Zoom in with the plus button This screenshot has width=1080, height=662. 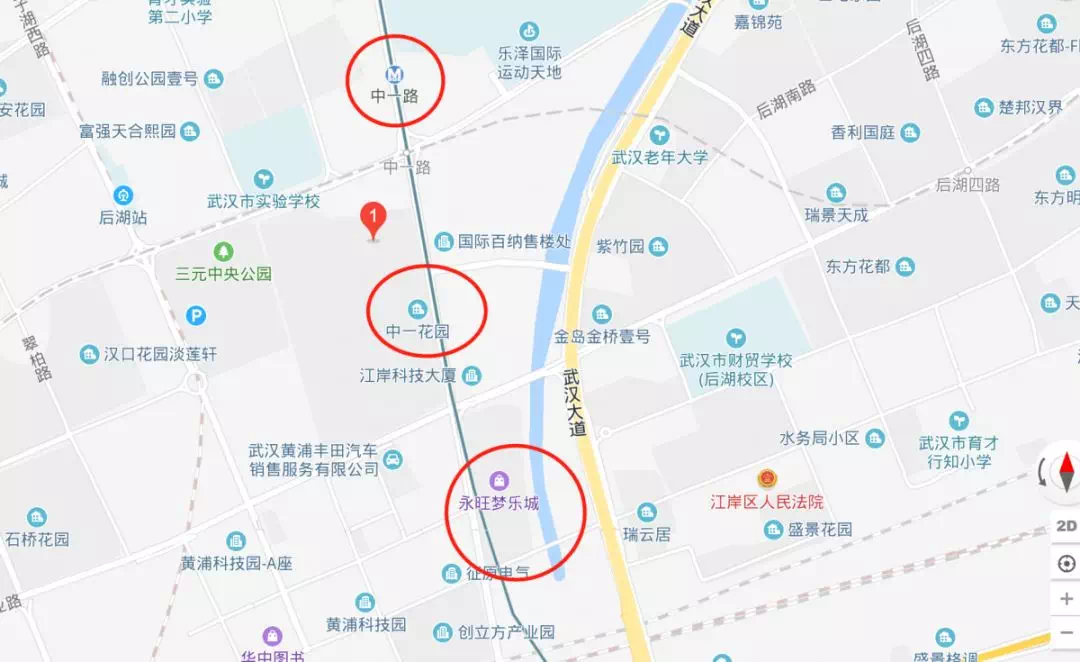point(1066,599)
